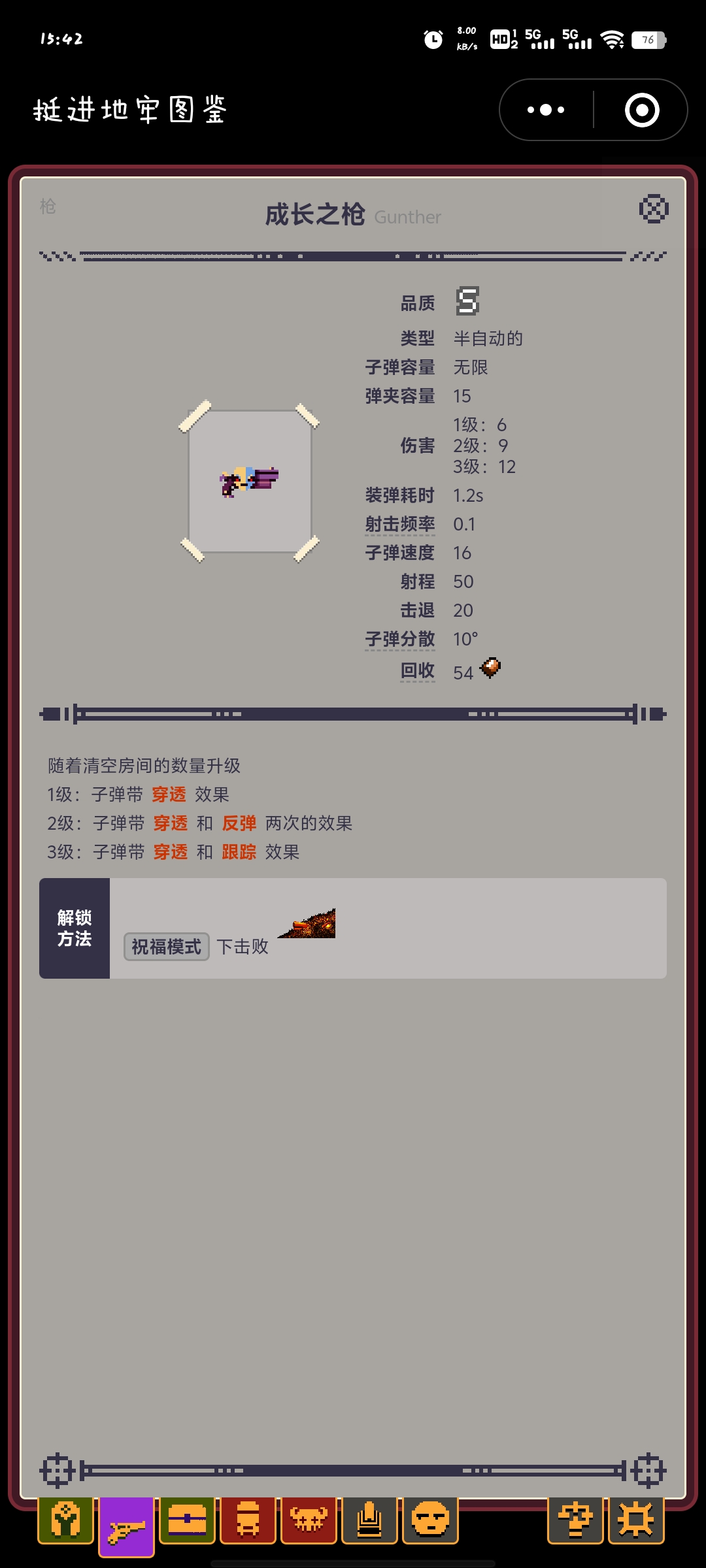
Task: Close the mini-program with the circle button
Action: tap(641, 110)
